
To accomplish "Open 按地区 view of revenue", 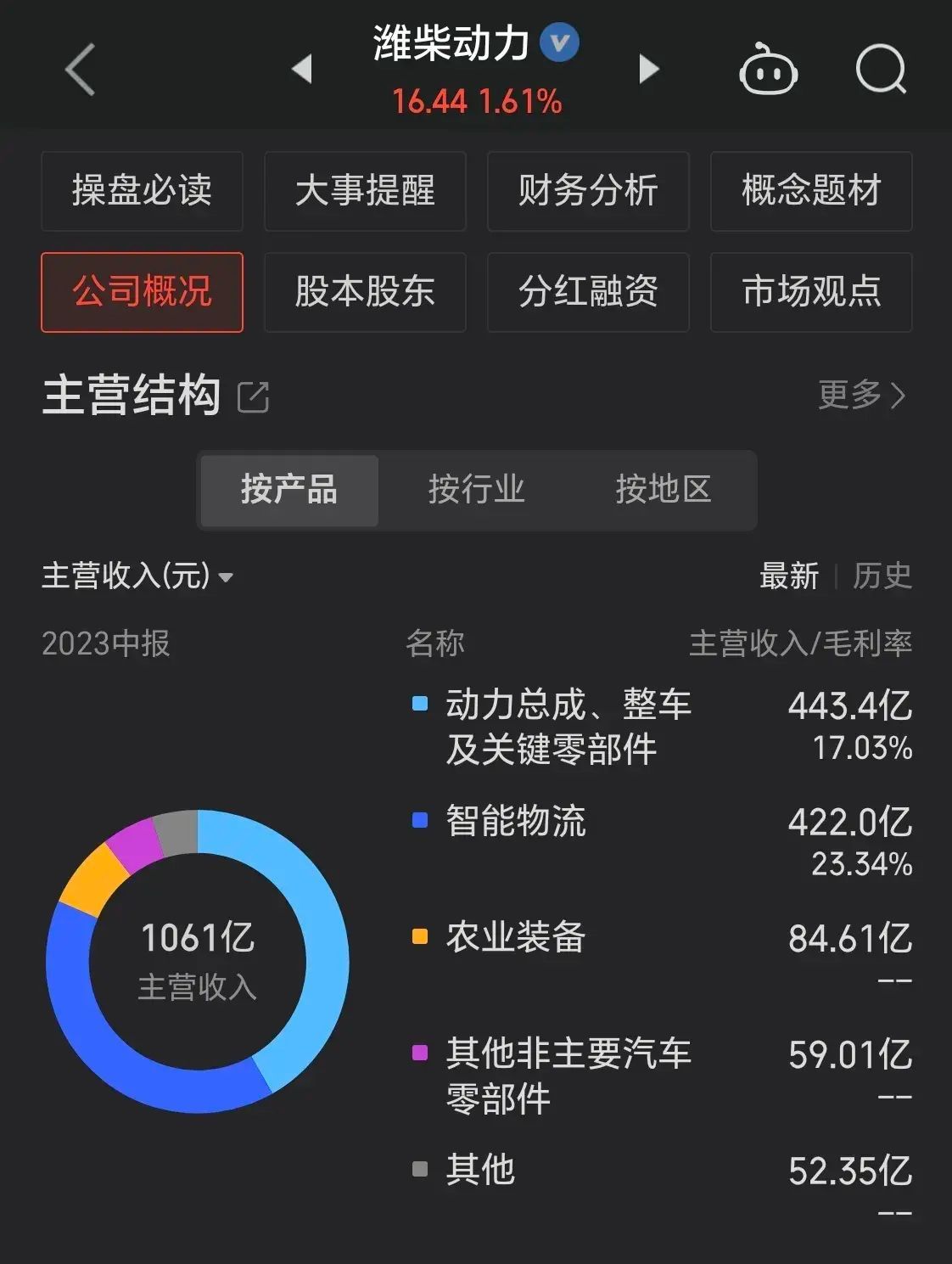I will click(x=664, y=491).
